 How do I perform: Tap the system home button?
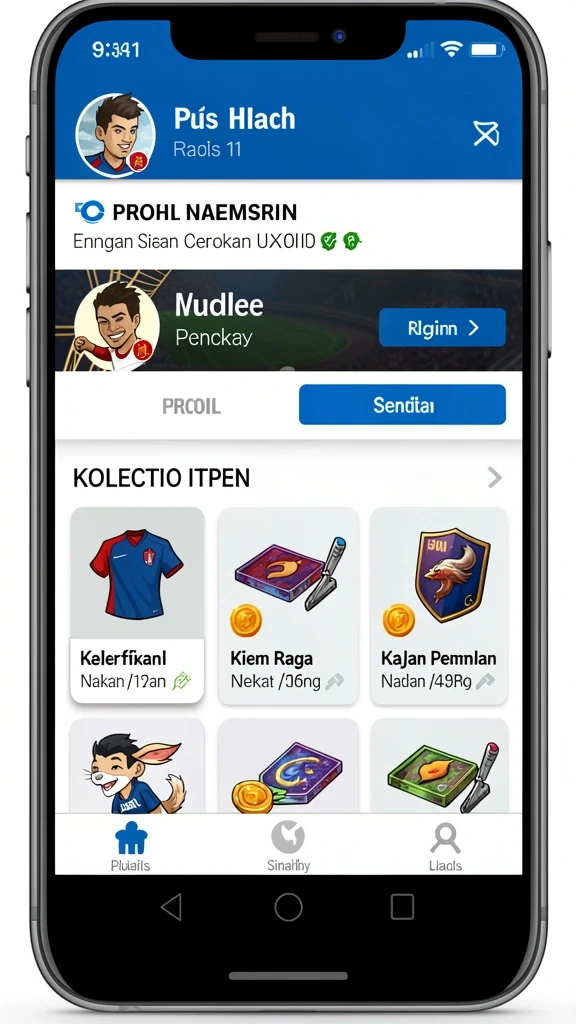point(288,907)
